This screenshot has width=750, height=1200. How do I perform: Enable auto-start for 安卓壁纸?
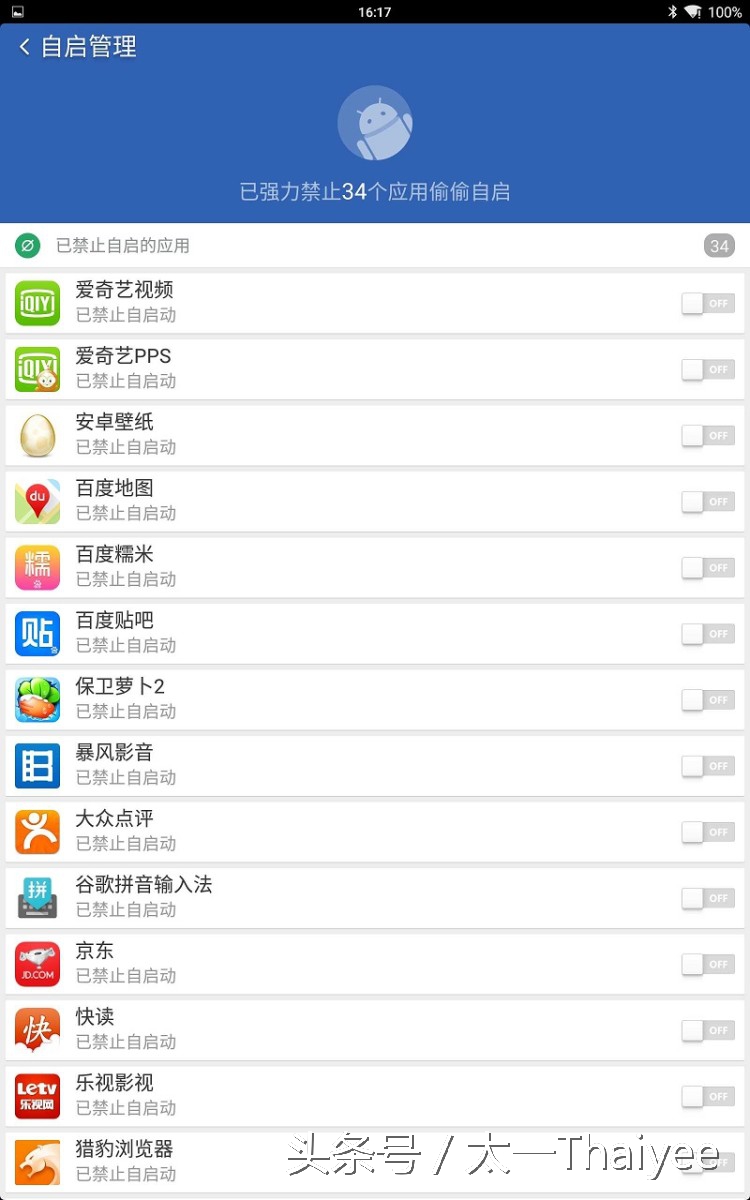[708, 435]
